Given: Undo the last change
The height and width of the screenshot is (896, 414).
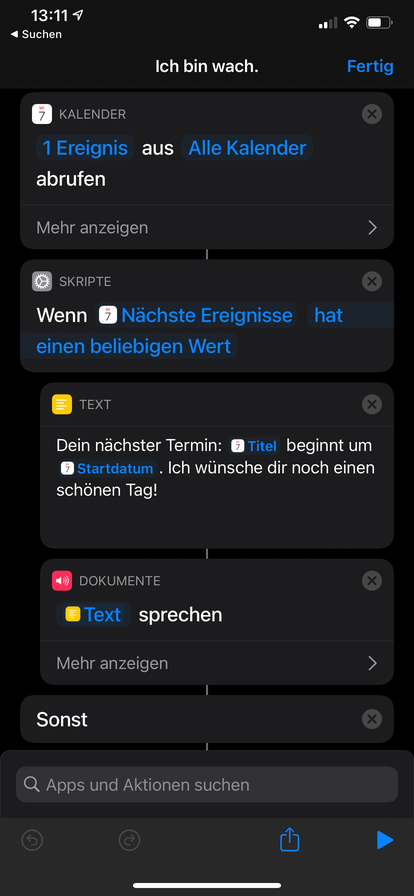Looking at the screenshot, I should pos(32,840).
